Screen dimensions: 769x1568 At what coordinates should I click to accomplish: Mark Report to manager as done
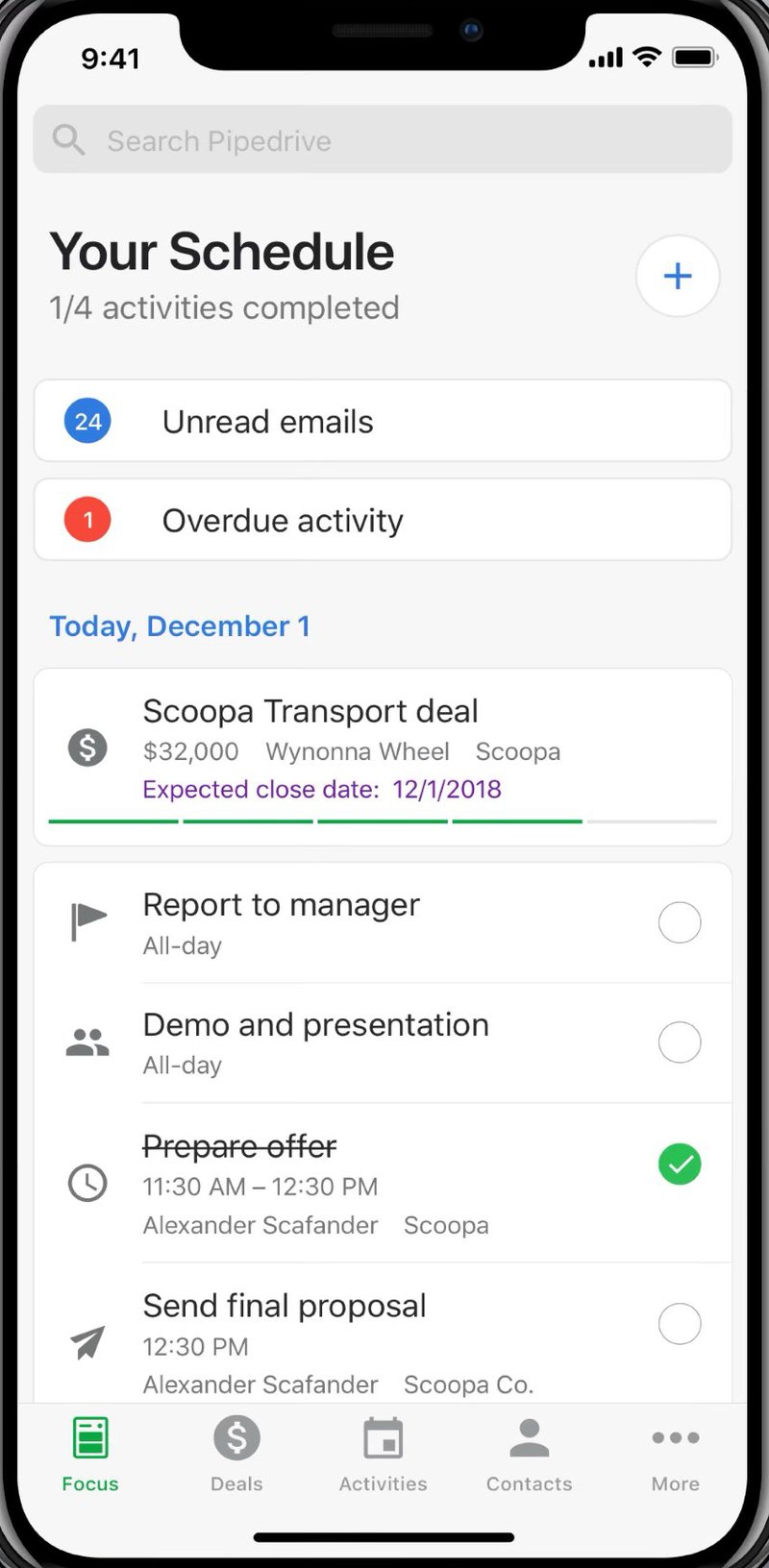pos(680,922)
